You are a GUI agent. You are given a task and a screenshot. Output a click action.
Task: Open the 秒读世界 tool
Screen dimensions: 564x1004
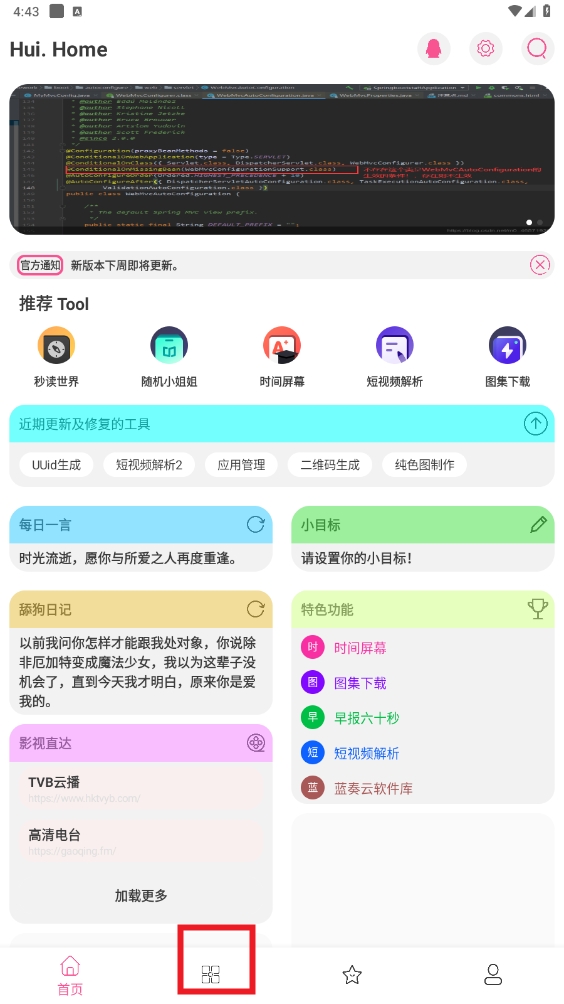pos(56,357)
